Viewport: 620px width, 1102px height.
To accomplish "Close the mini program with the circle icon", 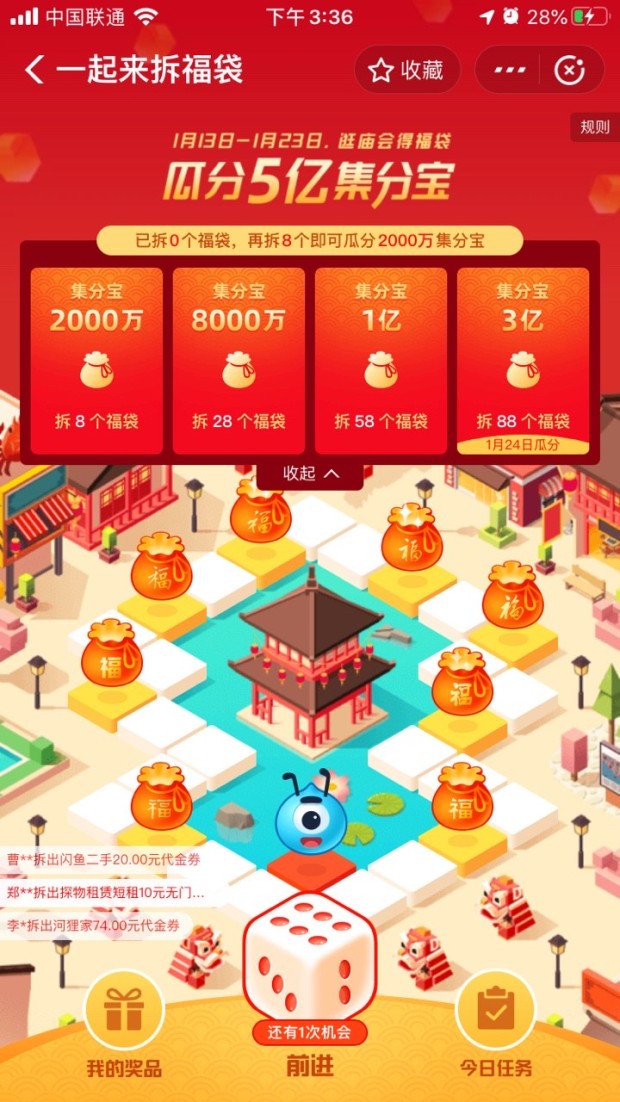I will click(x=570, y=70).
